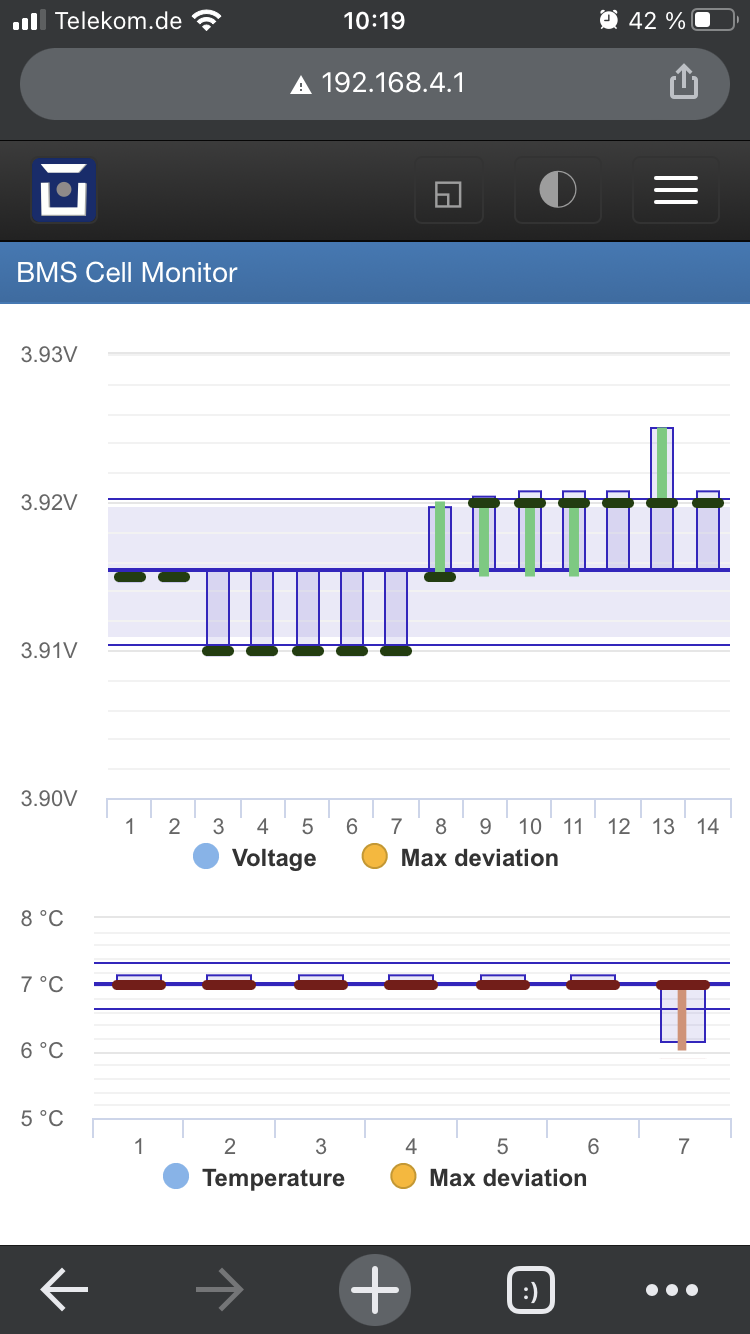The image size is (750, 1334).
Task: Open the hamburger navigation menu
Action: [x=675, y=190]
